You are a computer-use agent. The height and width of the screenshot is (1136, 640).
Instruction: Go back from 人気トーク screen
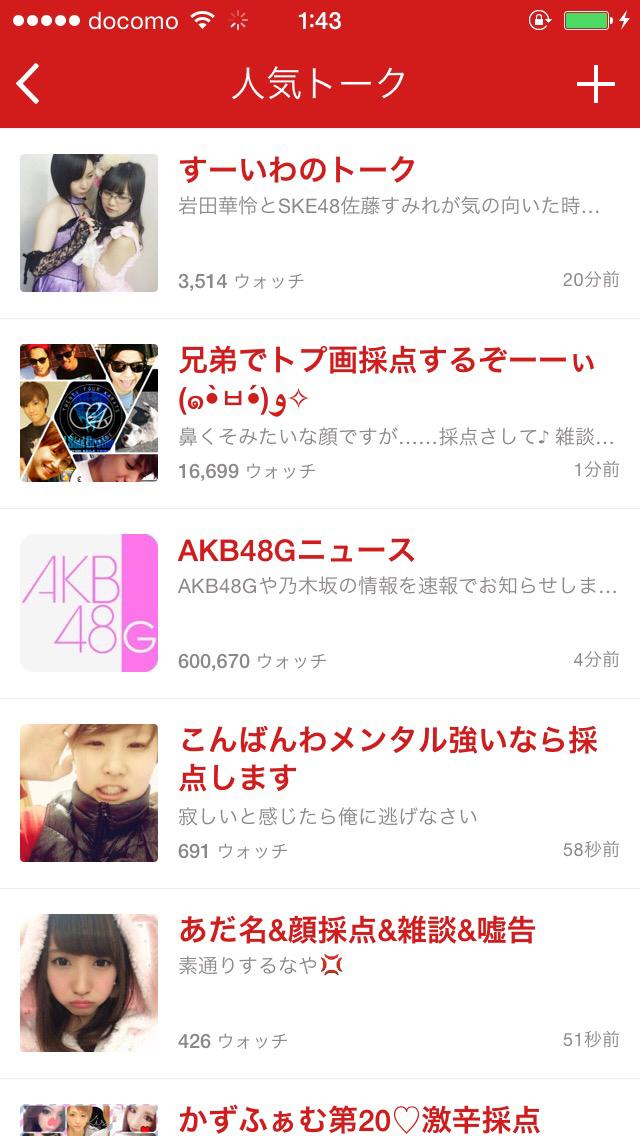29,84
